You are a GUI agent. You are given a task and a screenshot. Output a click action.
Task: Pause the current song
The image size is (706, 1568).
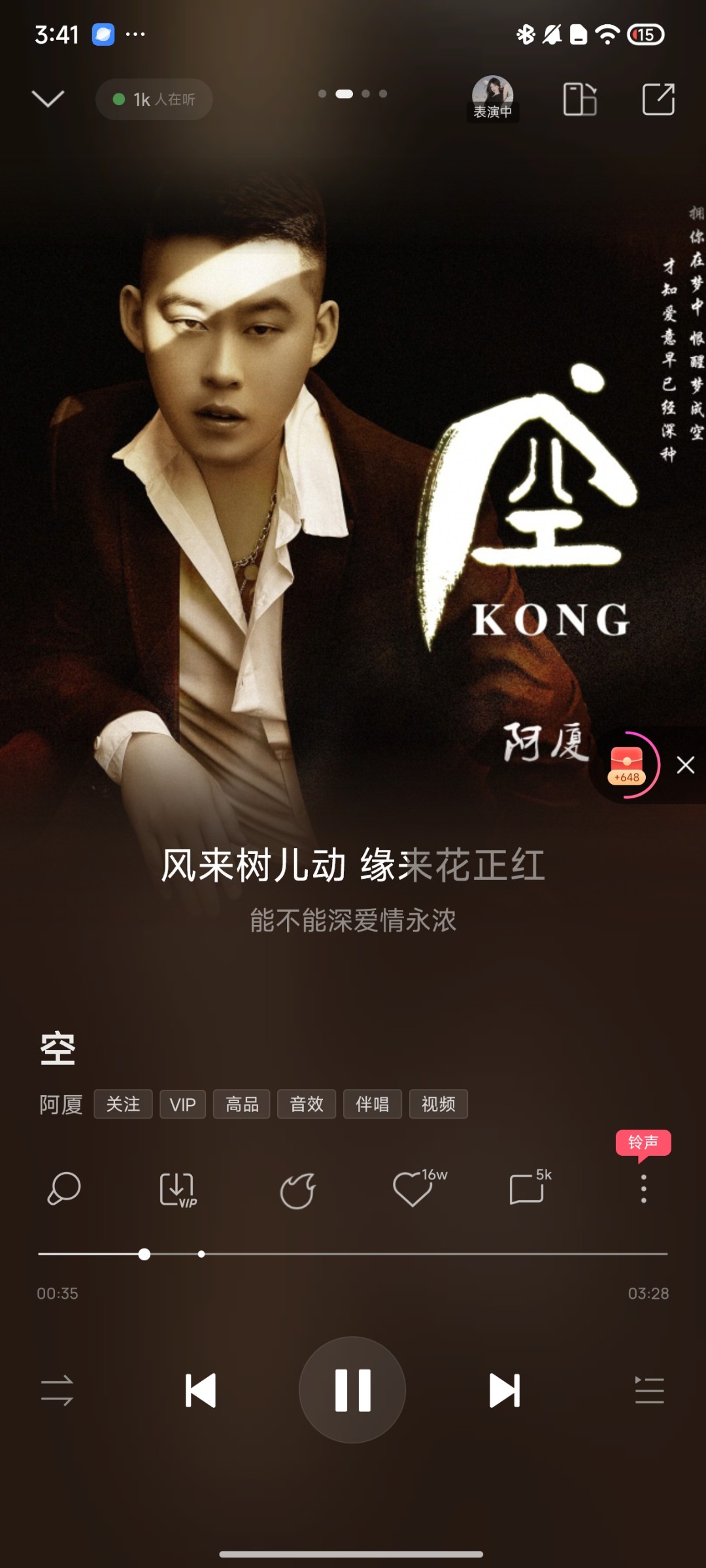(352, 1390)
